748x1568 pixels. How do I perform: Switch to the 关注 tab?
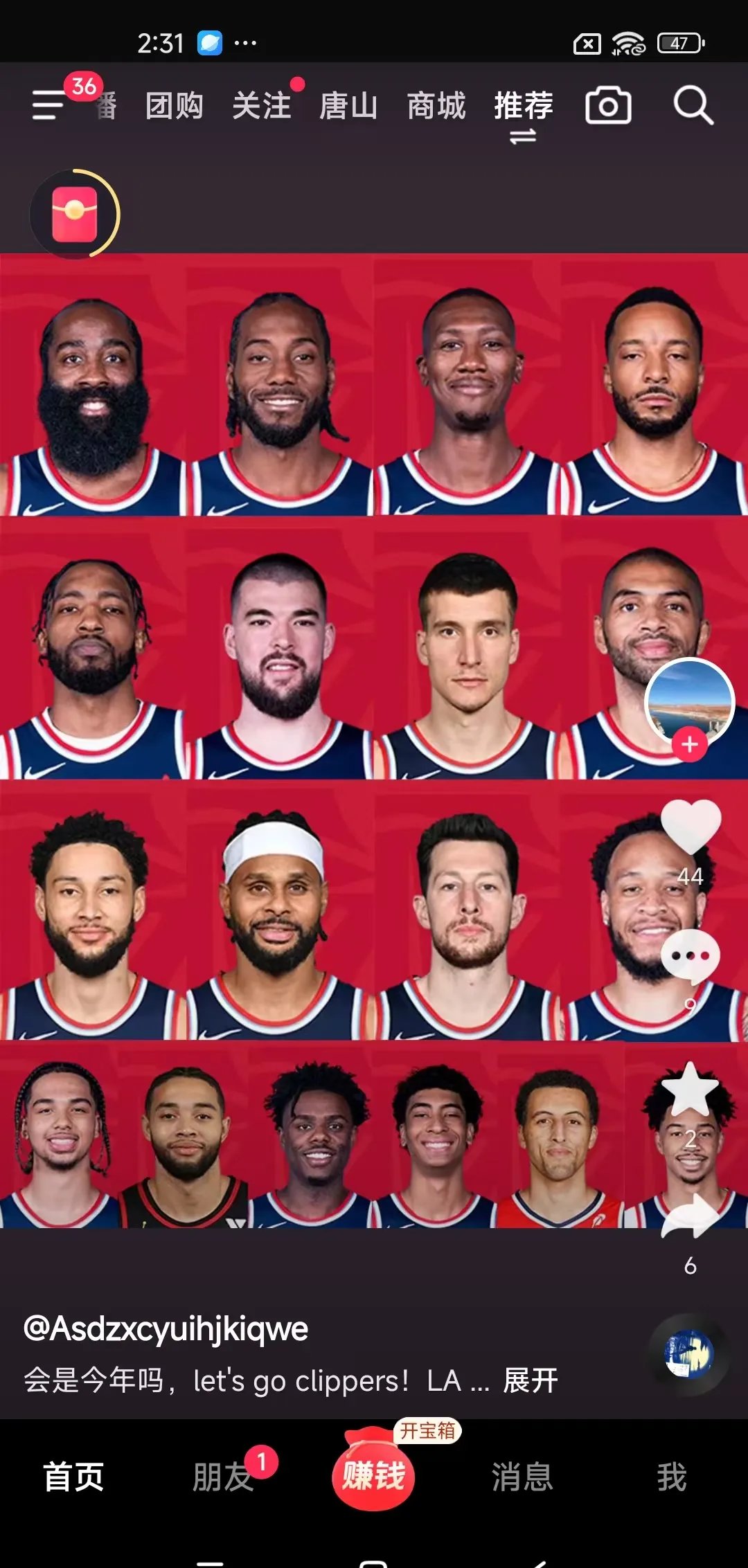pyautogui.click(x=261, y=106)
